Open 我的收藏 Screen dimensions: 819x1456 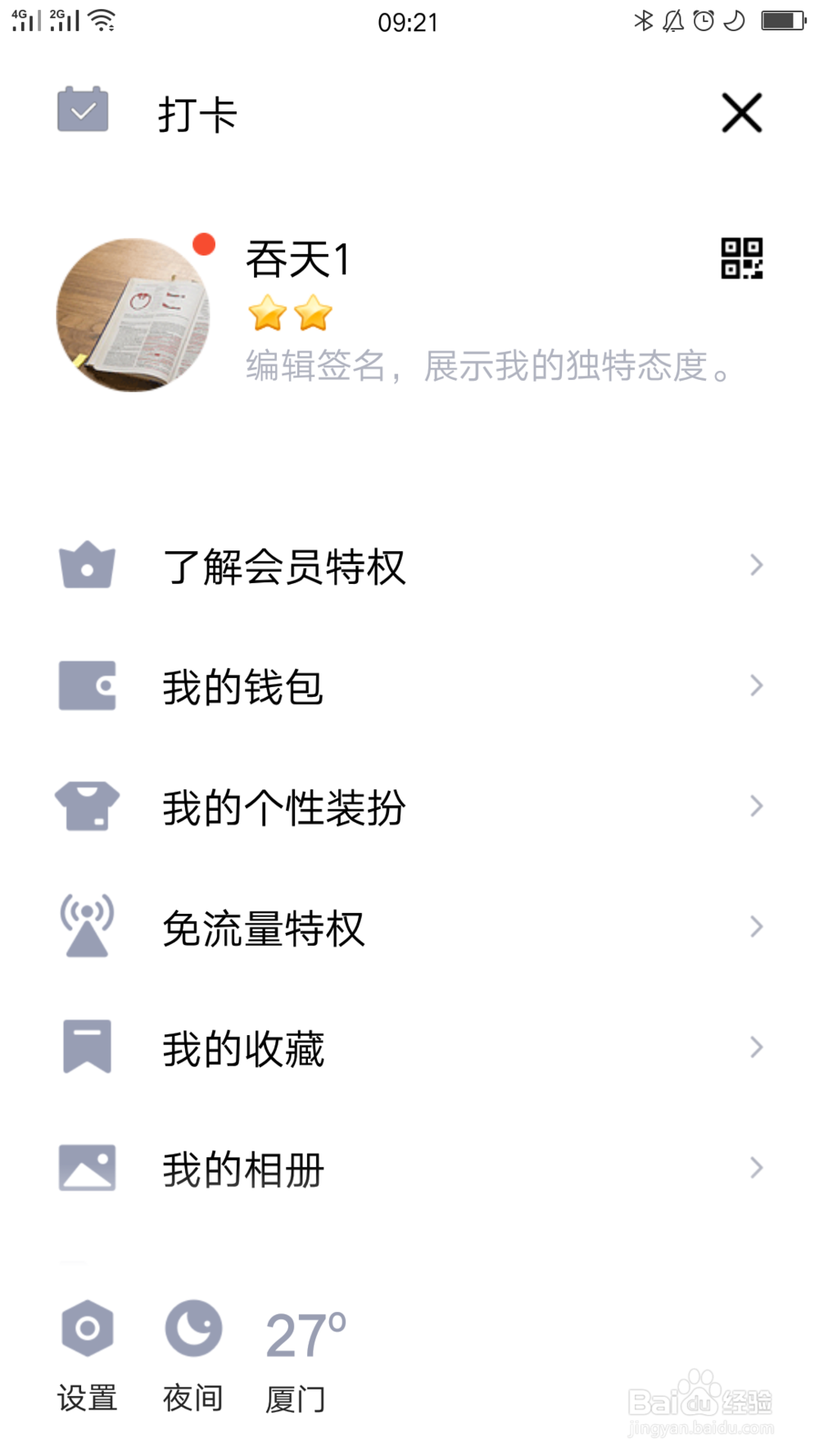point(409,1047)
